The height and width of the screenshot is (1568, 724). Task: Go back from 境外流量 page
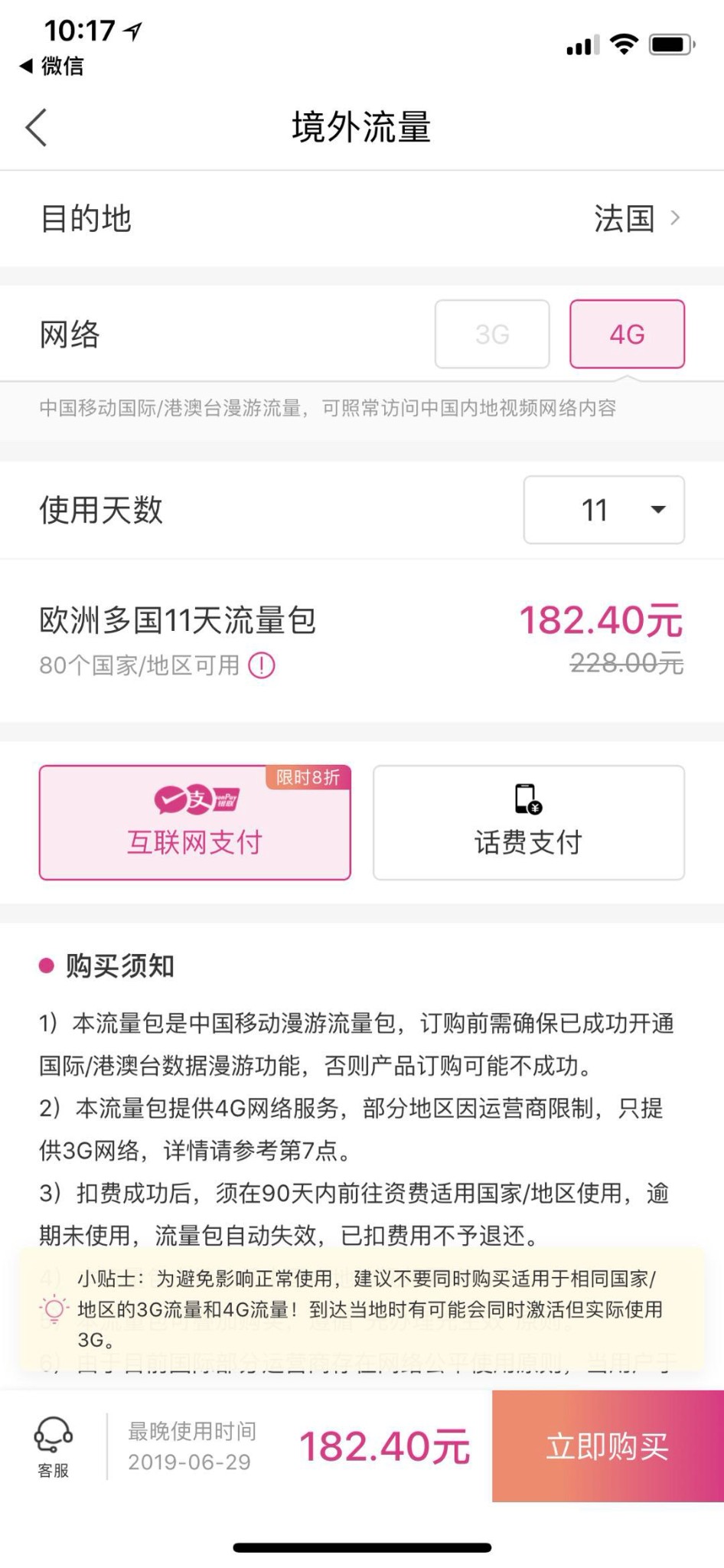tap(36, 127)
